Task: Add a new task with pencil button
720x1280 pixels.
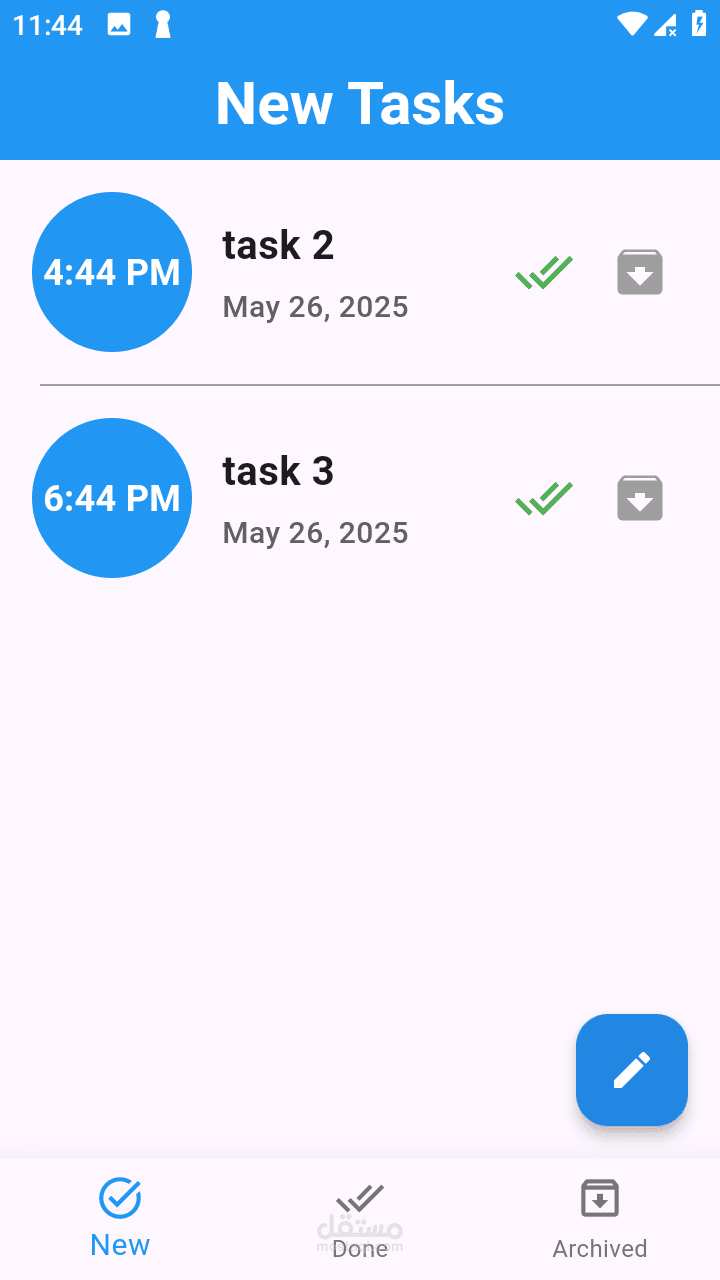Action: tap(632, 1070)
